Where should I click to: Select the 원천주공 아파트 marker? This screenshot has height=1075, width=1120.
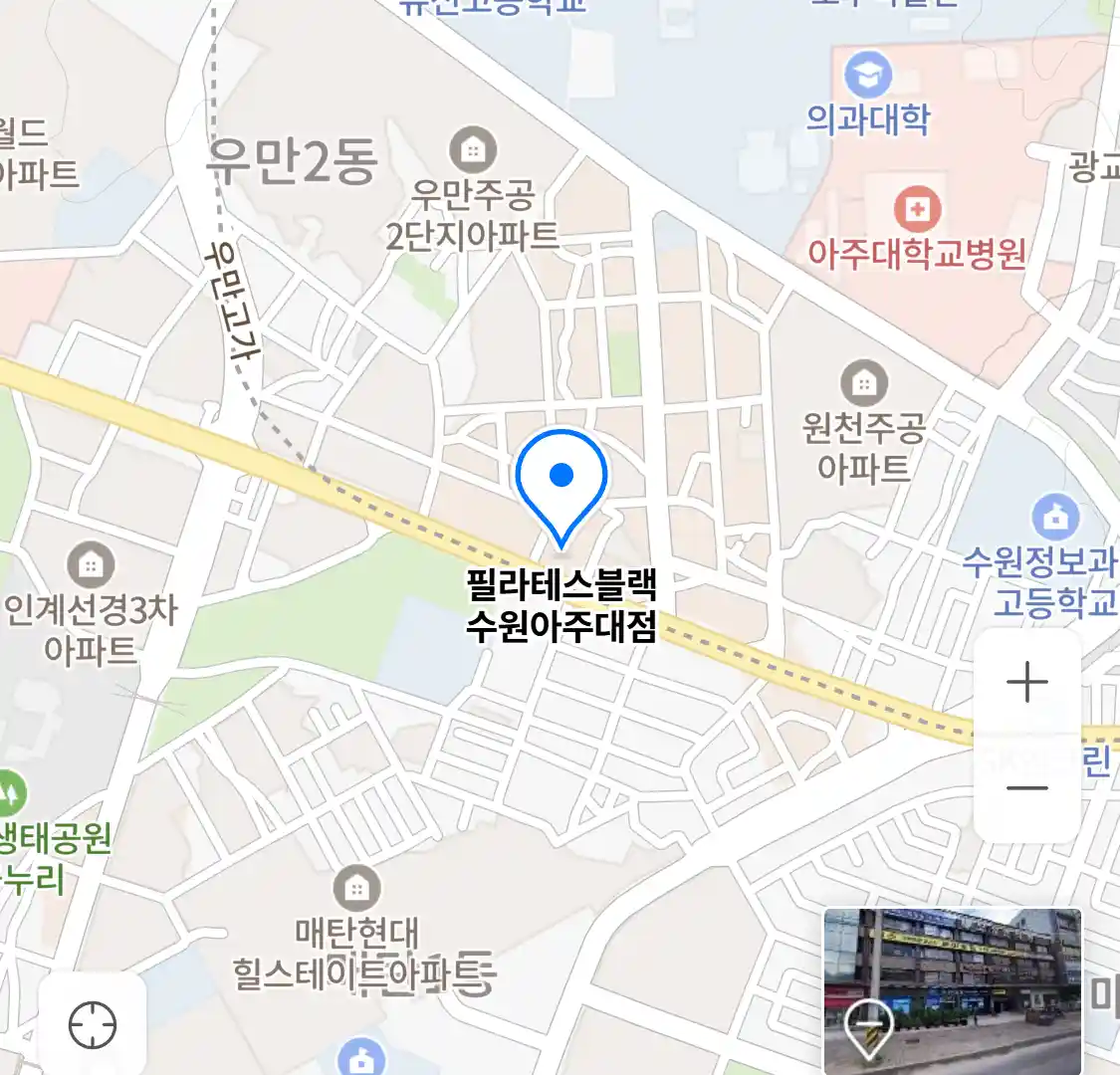click(863, 383)
